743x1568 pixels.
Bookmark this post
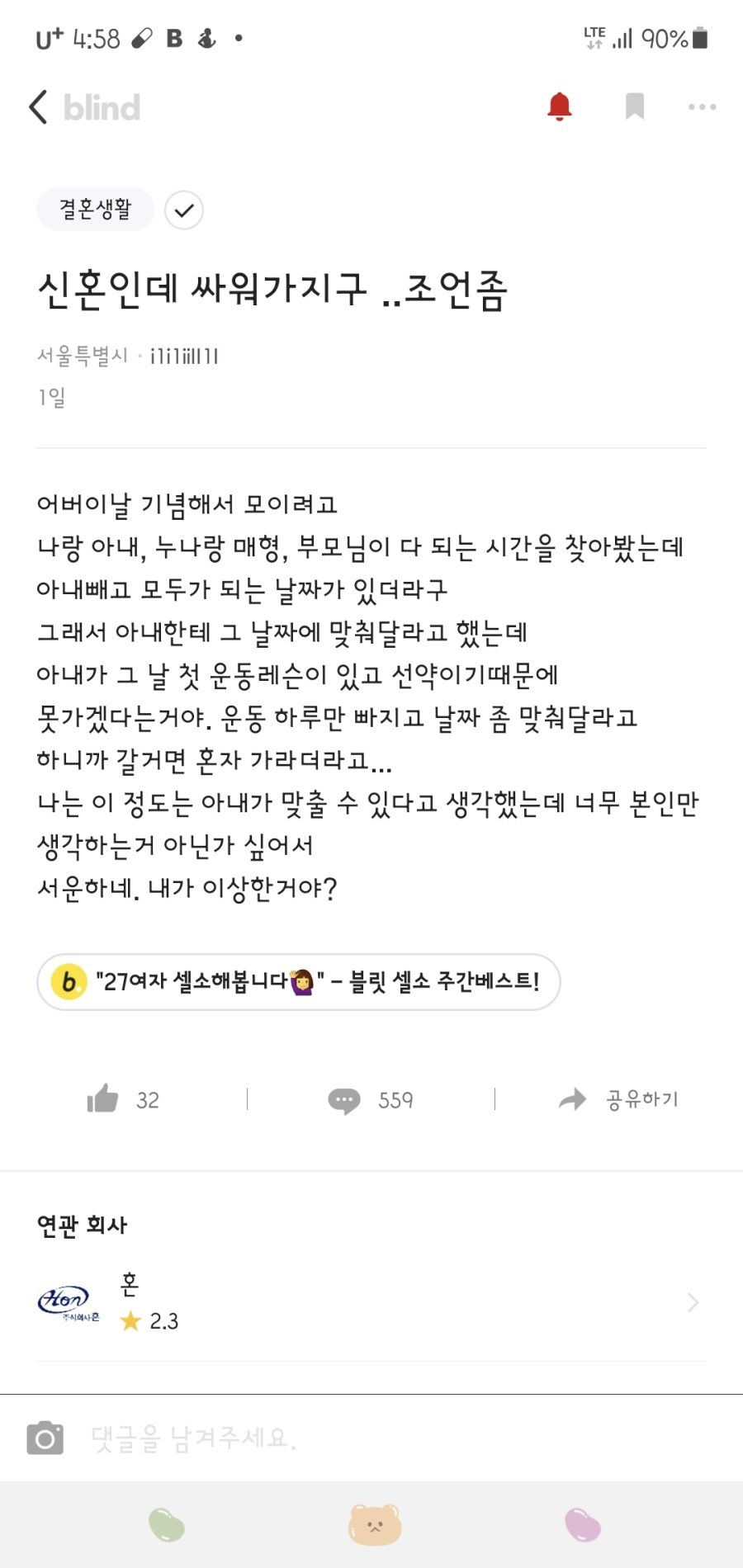tap(634, 106)
